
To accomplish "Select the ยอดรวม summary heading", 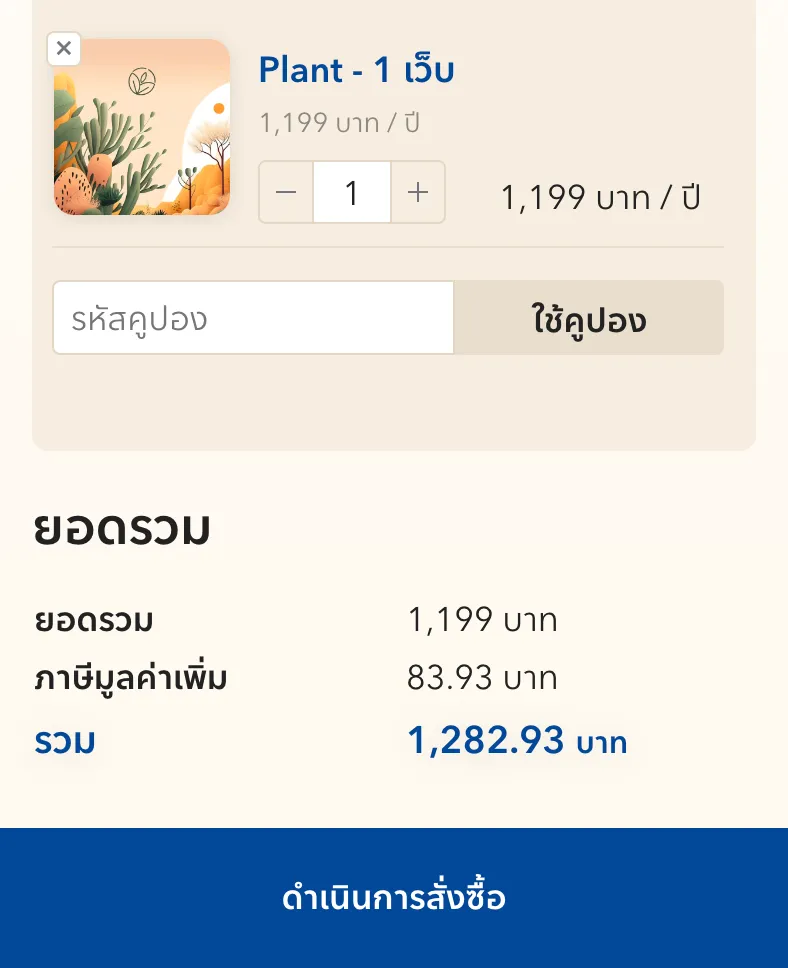I will click(122, 528).
